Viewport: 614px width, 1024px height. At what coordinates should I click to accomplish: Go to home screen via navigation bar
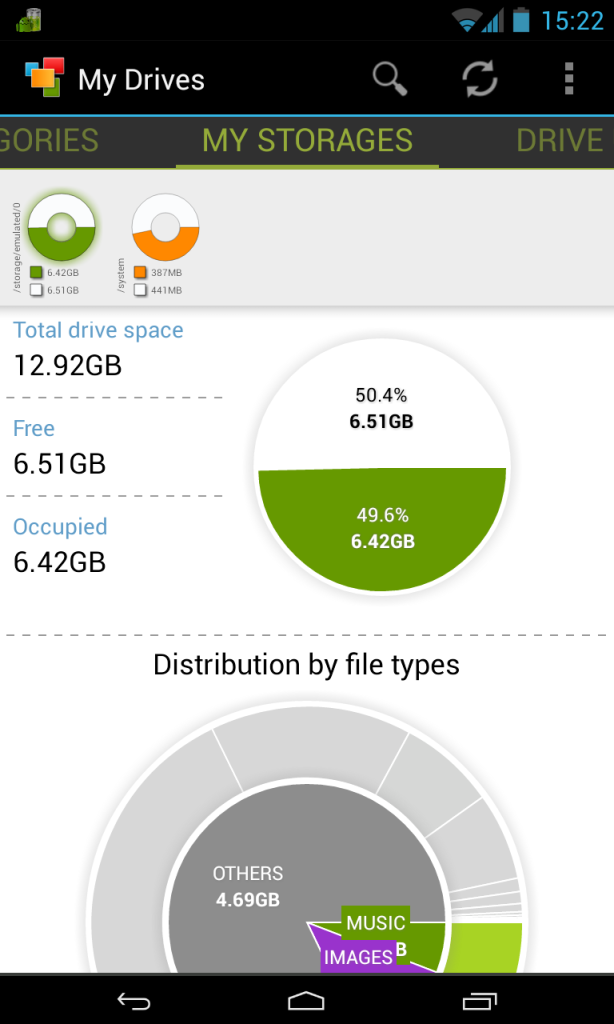pos(307,999)
